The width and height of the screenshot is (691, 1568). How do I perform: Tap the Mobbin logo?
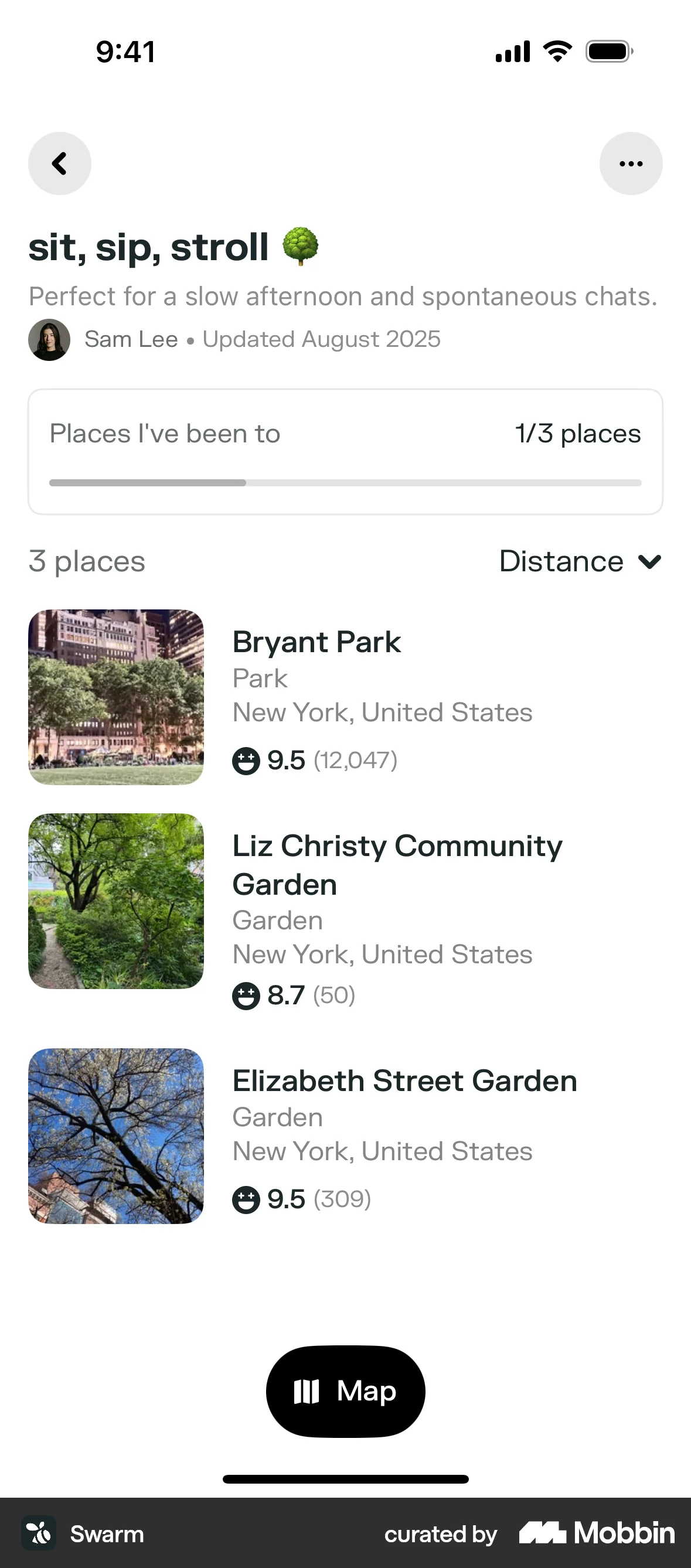point(595,1534)
